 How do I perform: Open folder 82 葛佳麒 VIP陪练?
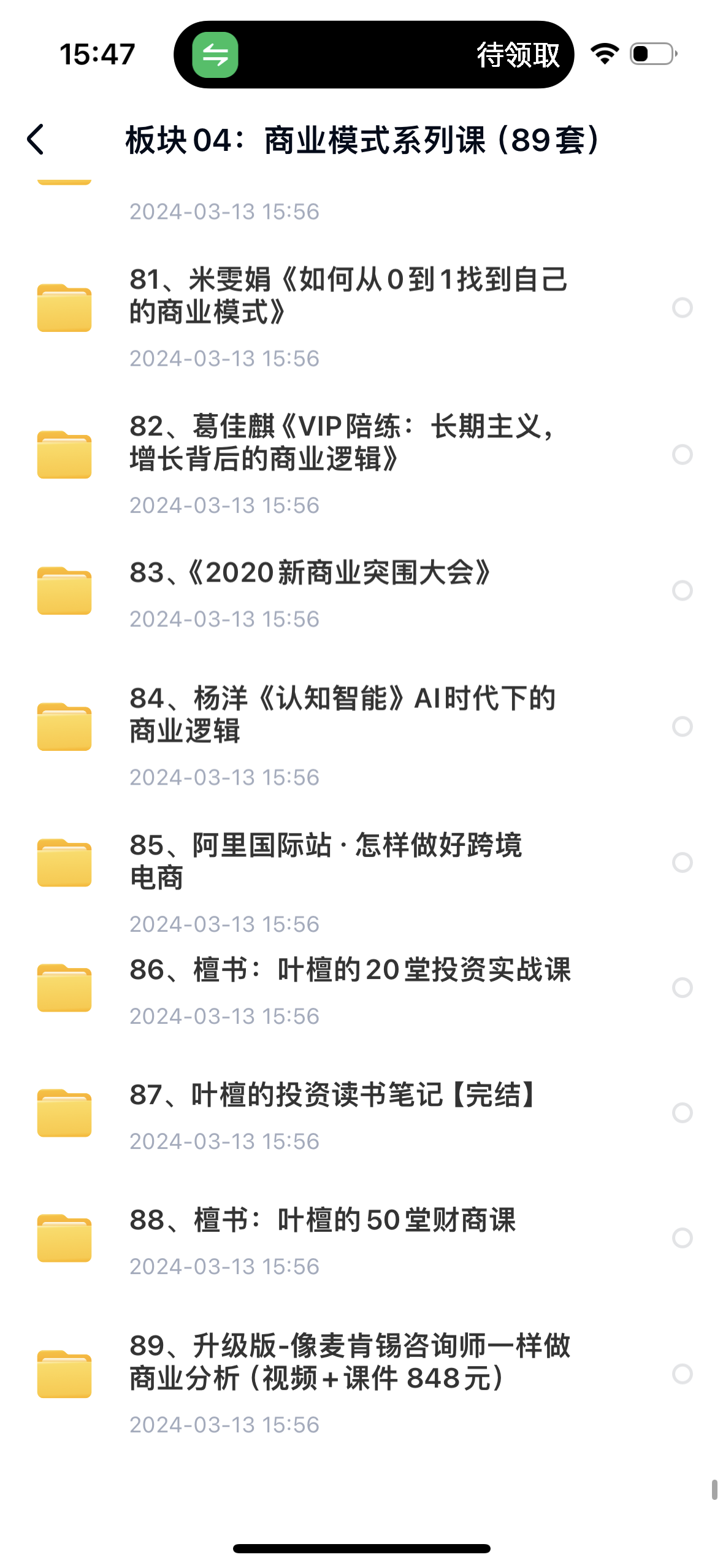[x=343, y=442]
